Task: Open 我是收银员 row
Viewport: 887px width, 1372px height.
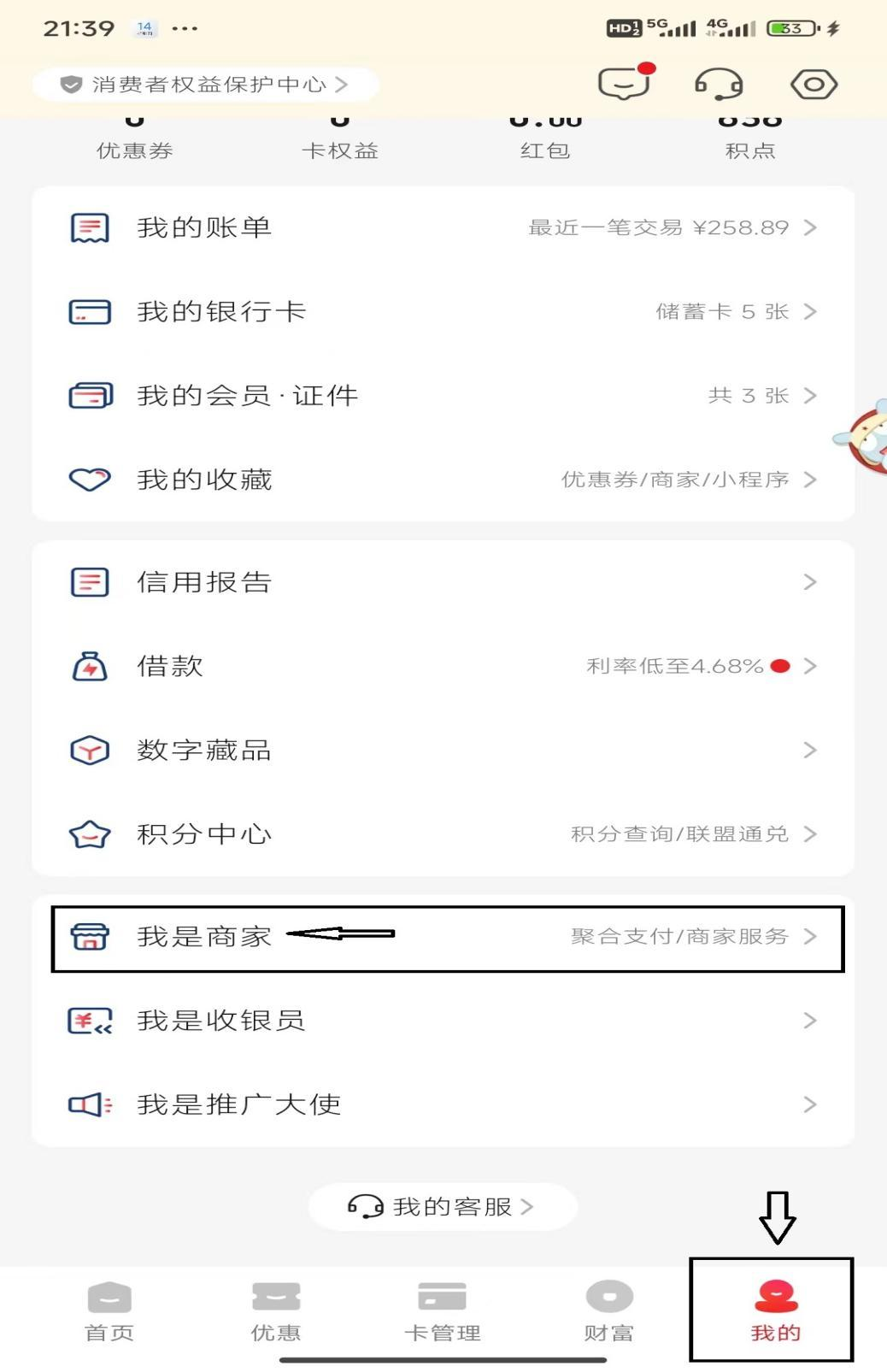Action: tap(443, 1021)
